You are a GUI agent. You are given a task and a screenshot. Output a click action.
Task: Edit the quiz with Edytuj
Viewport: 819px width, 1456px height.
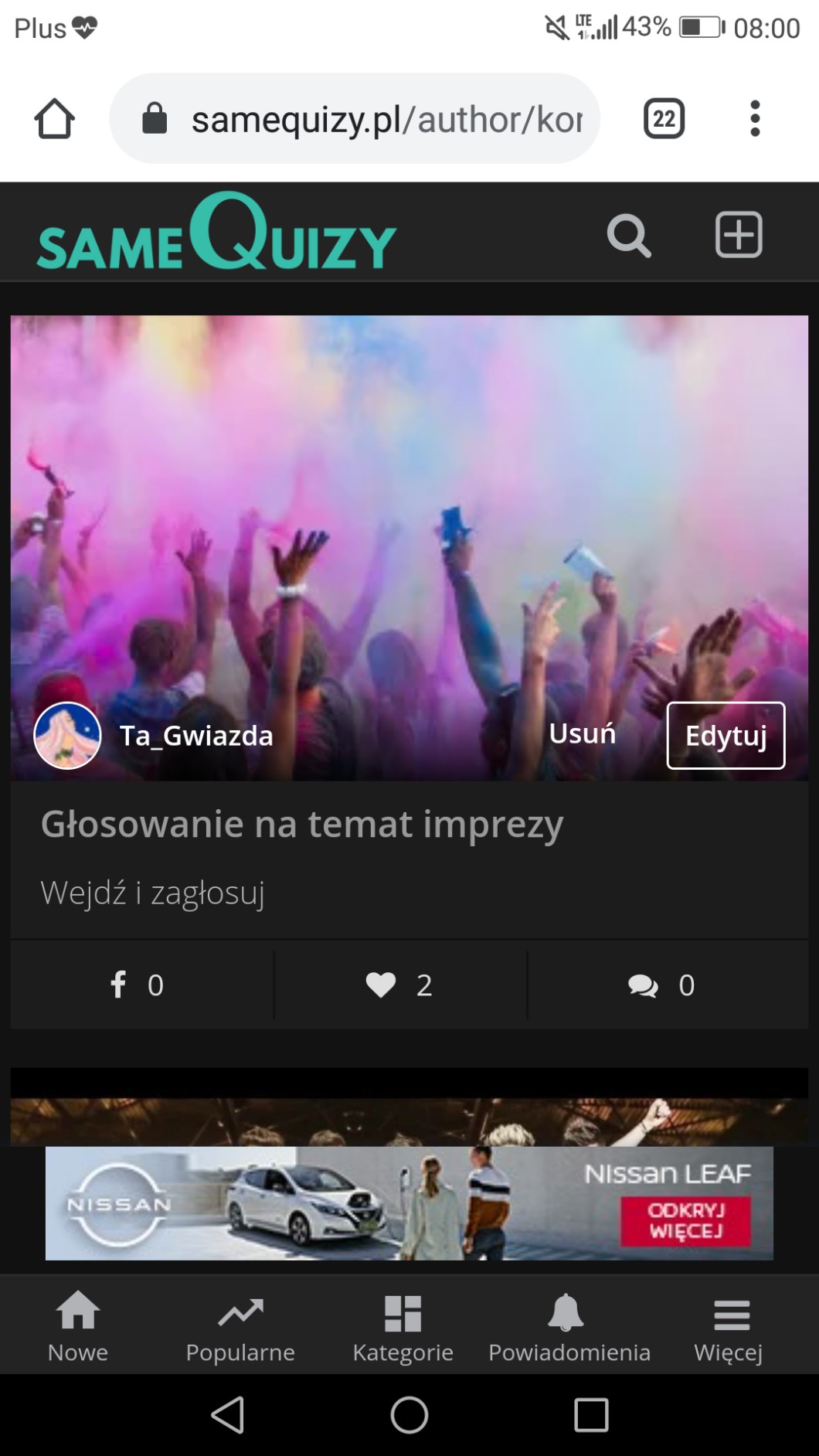click(x=726, y=736)
